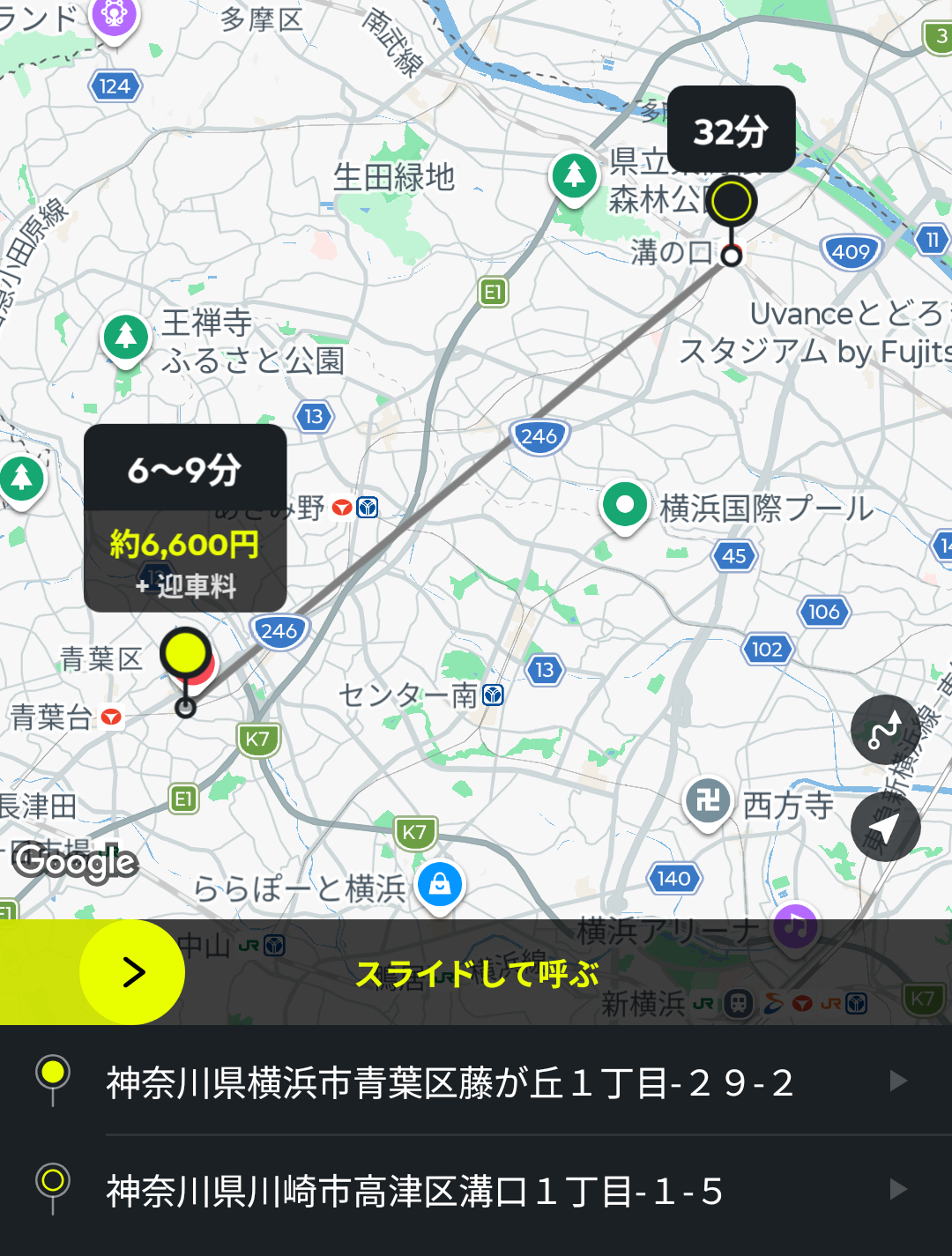Image resolution: width=952 pixels, height=1256 pixels.
Task: Select 王禅寺ふるさと公園 park marker
Action: [126, 337]
